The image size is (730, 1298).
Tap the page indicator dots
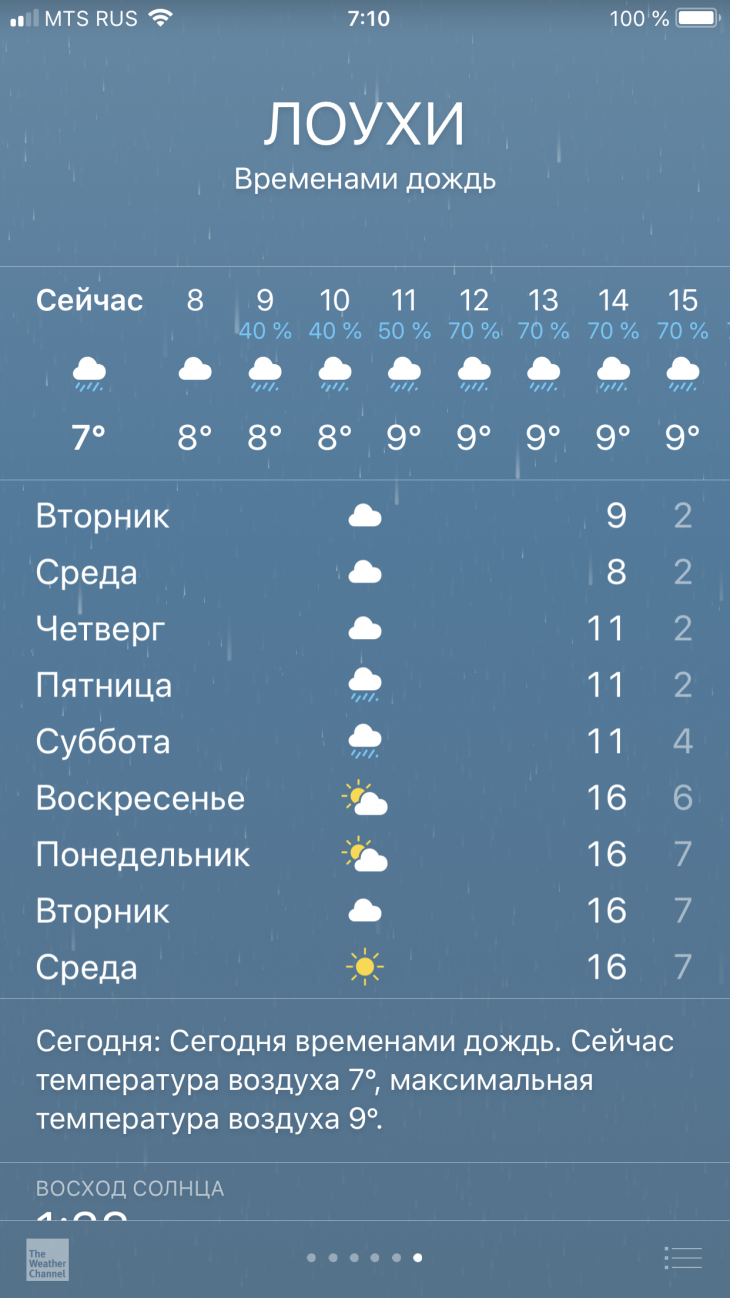point(364,1258)
